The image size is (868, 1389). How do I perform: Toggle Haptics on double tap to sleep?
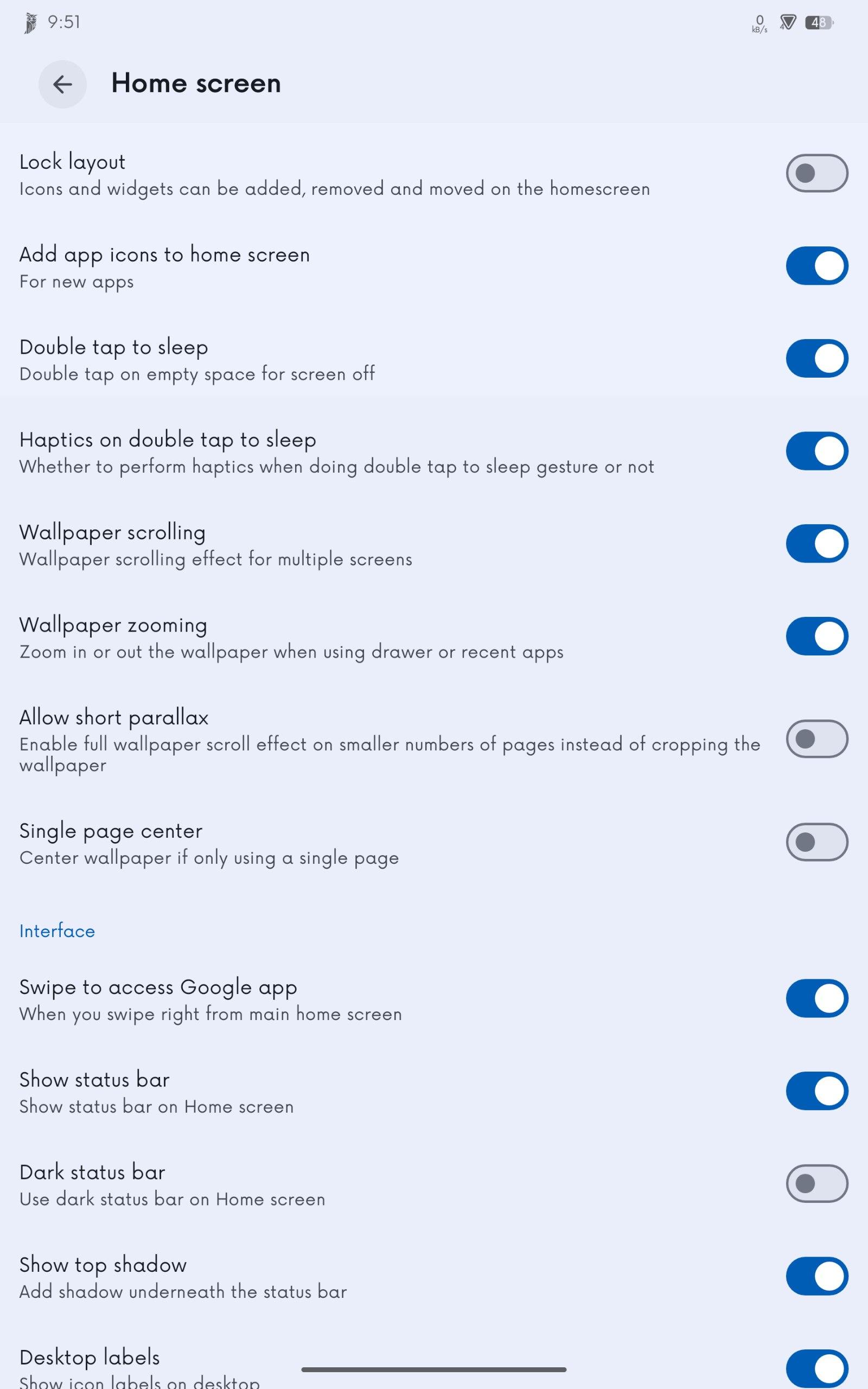click(816, 450)
